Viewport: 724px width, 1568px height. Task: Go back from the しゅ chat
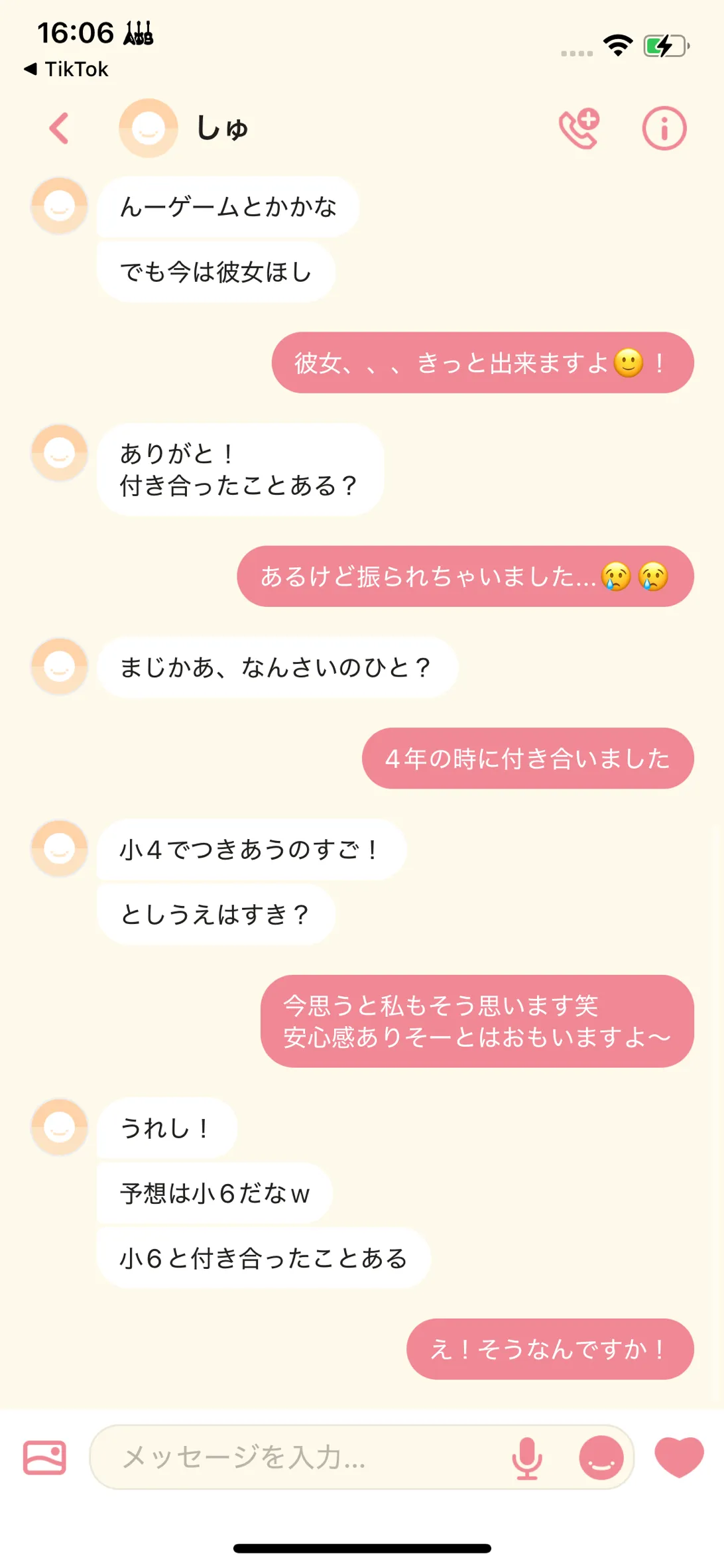tap(59, 128)
